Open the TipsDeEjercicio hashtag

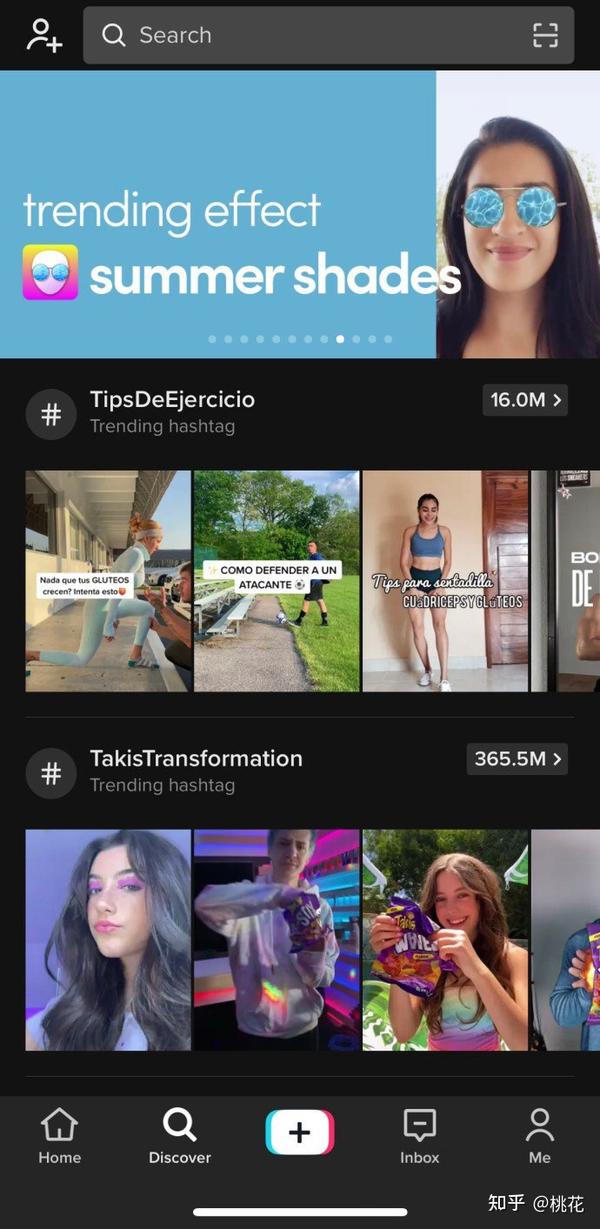[x=172, y=400]
